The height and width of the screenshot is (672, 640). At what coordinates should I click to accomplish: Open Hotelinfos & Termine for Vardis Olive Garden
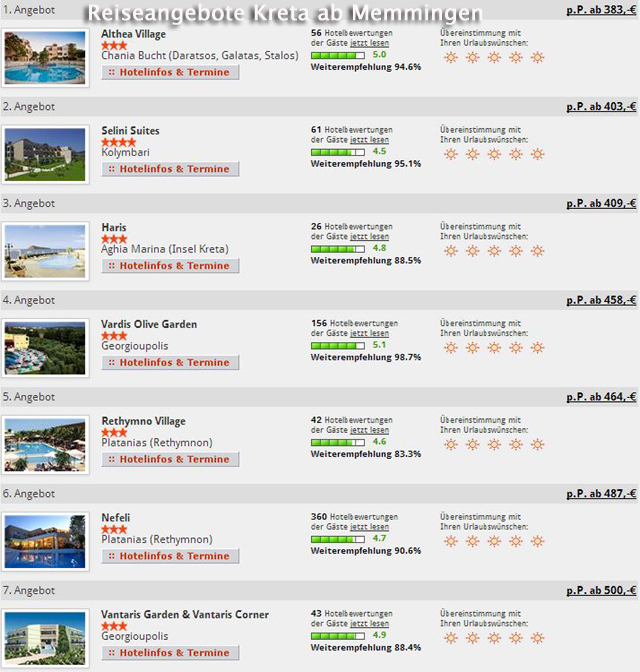pyautogui.click(x=170, y=363)
